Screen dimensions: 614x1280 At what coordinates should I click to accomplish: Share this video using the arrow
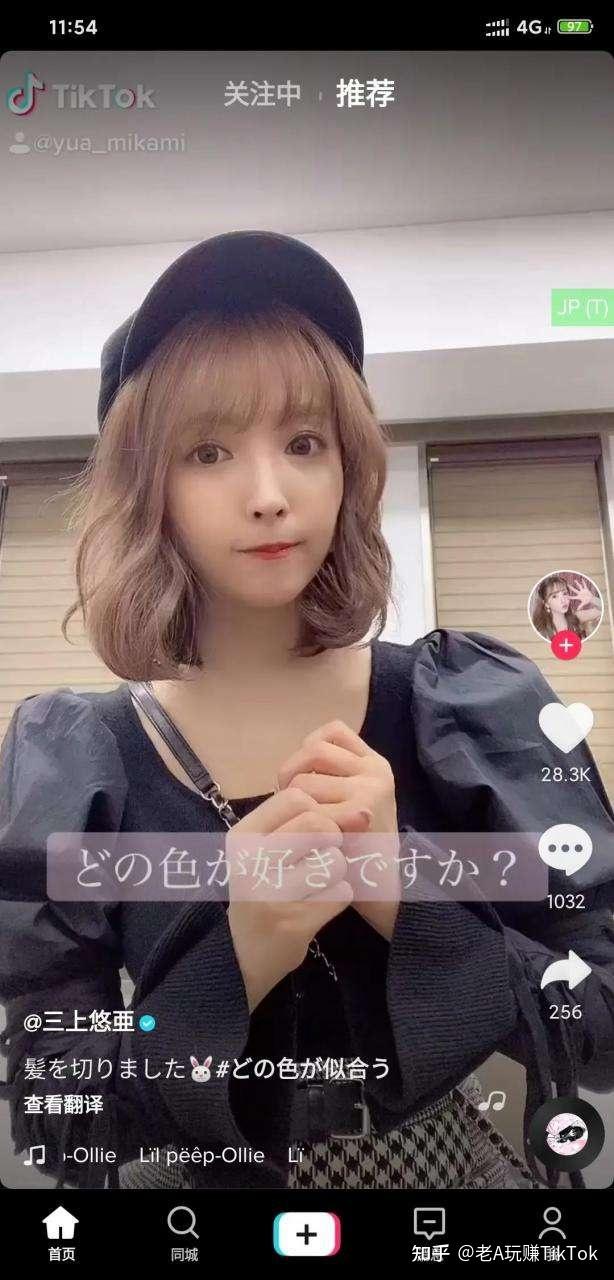click(x=565, y=972)
